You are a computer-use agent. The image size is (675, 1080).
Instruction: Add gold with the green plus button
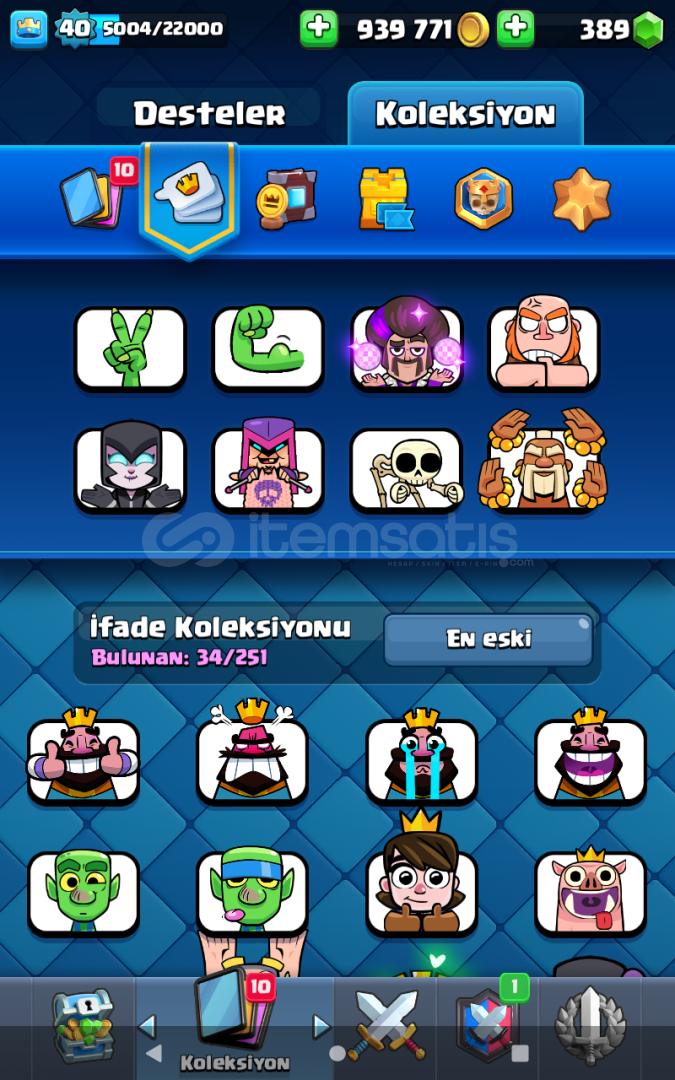pyautogui.click(x=319, y=29)
